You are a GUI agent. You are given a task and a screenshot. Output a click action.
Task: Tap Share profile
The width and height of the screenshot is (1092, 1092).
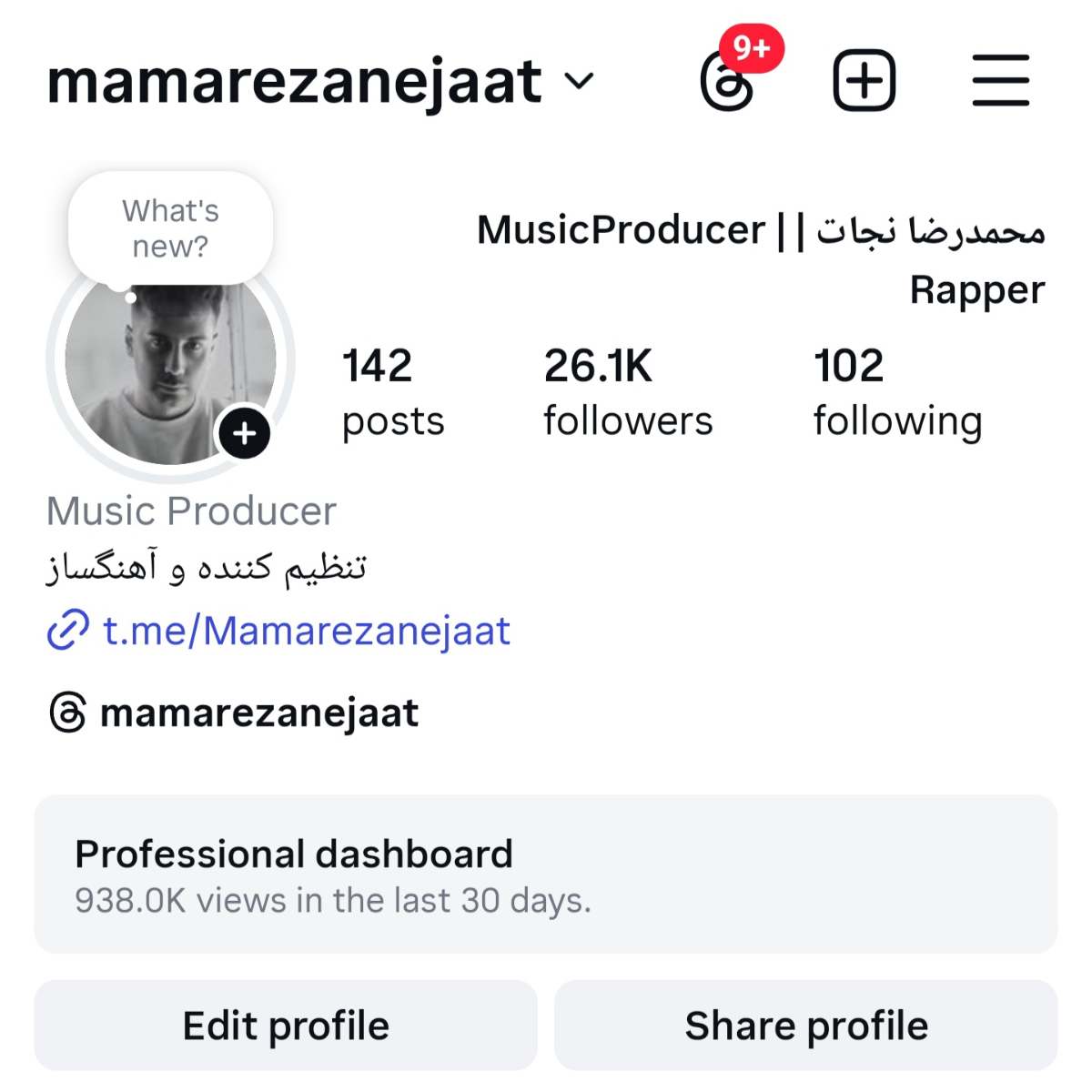point(806,1026)
